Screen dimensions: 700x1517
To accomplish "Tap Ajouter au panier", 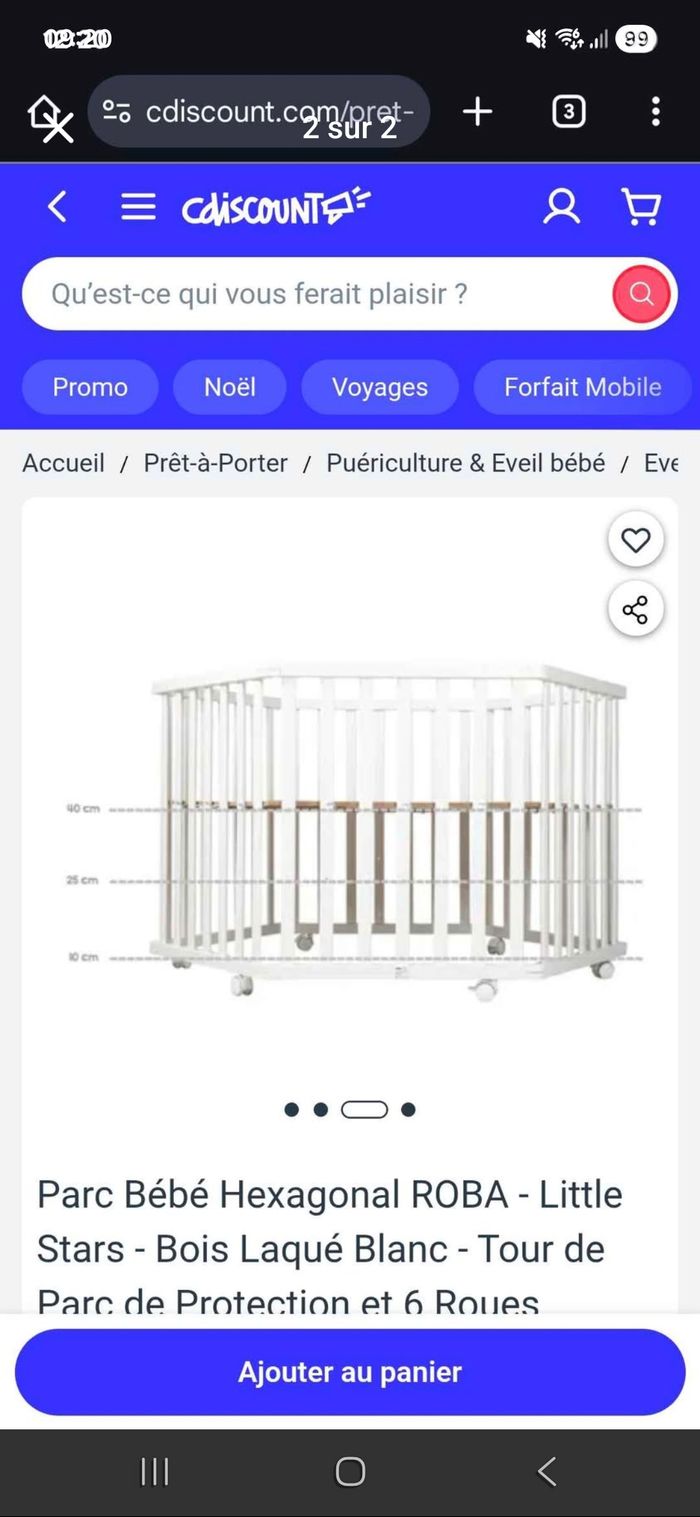I will coord(350,1372).
